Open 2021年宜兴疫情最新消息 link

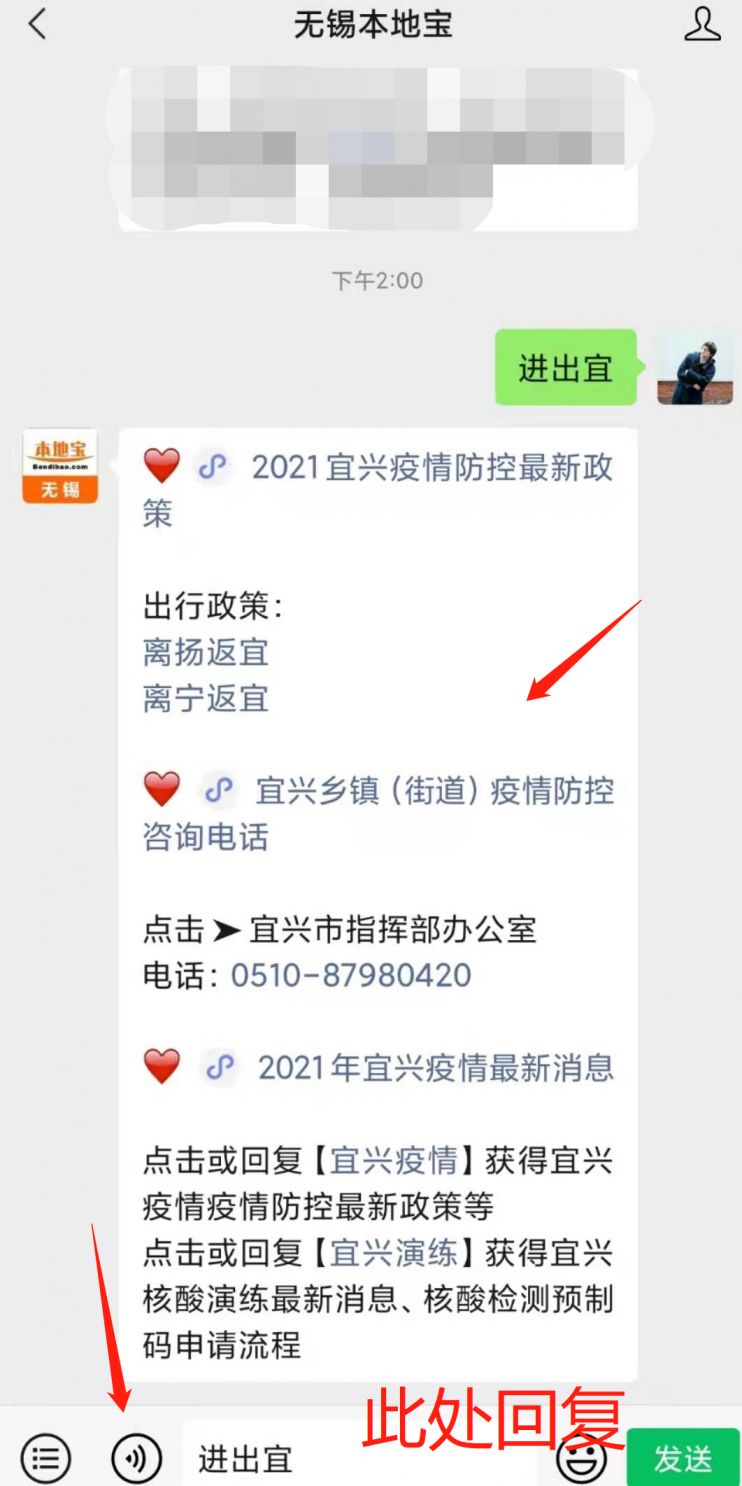(x=435, y=1067)
